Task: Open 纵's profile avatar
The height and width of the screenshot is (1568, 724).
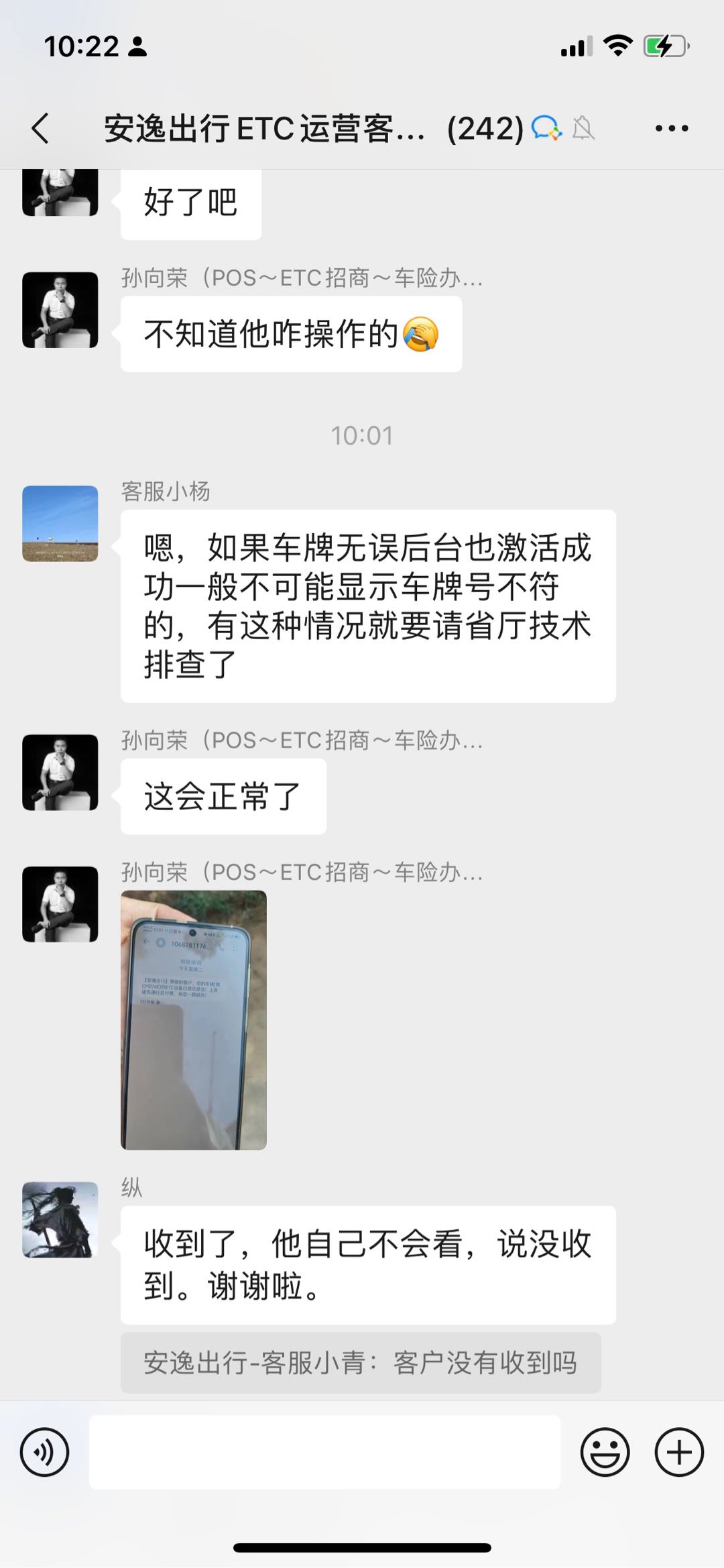Action: click(x=60, y=1220)
